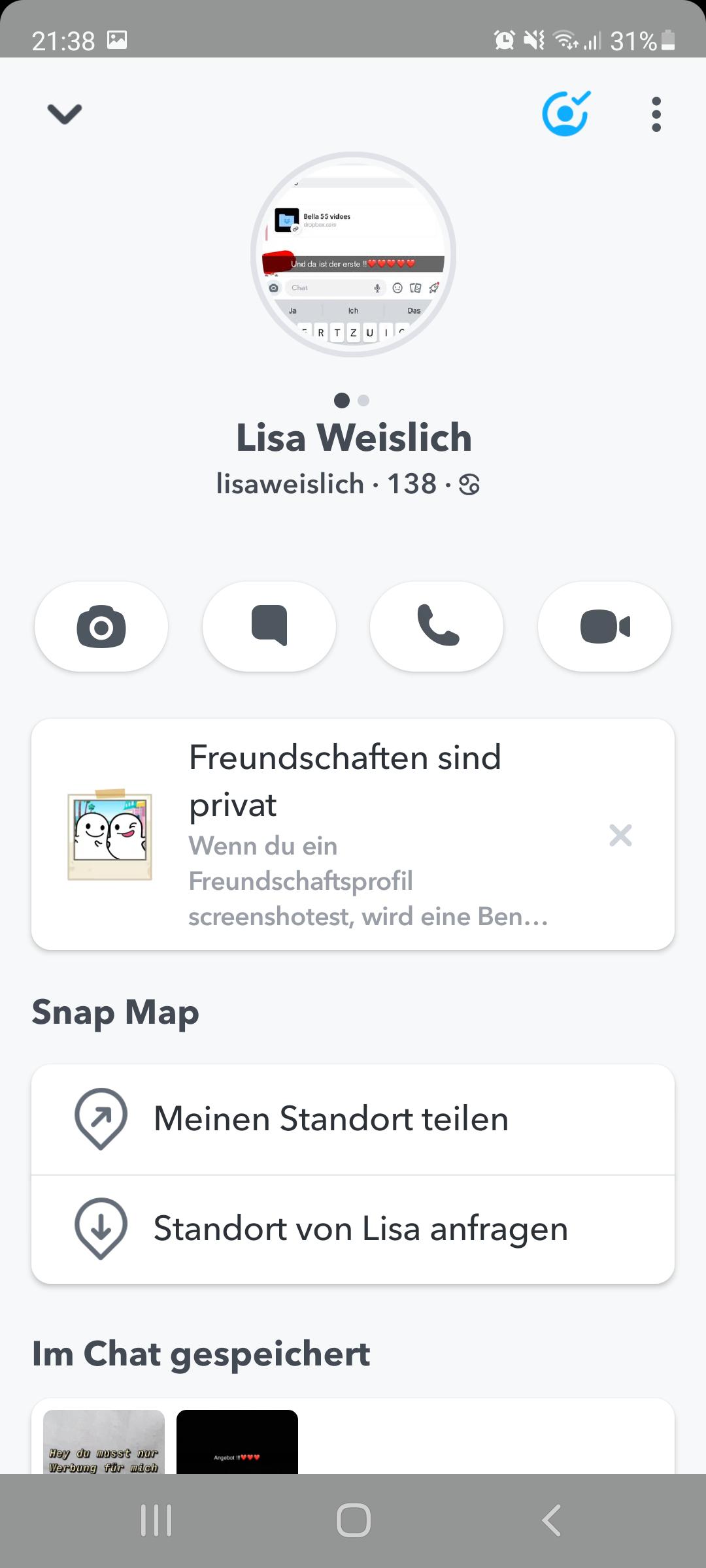Tap the zodiac sign next to username
The width and height of the screenshot is (706, 1568).
pos(469,485)
